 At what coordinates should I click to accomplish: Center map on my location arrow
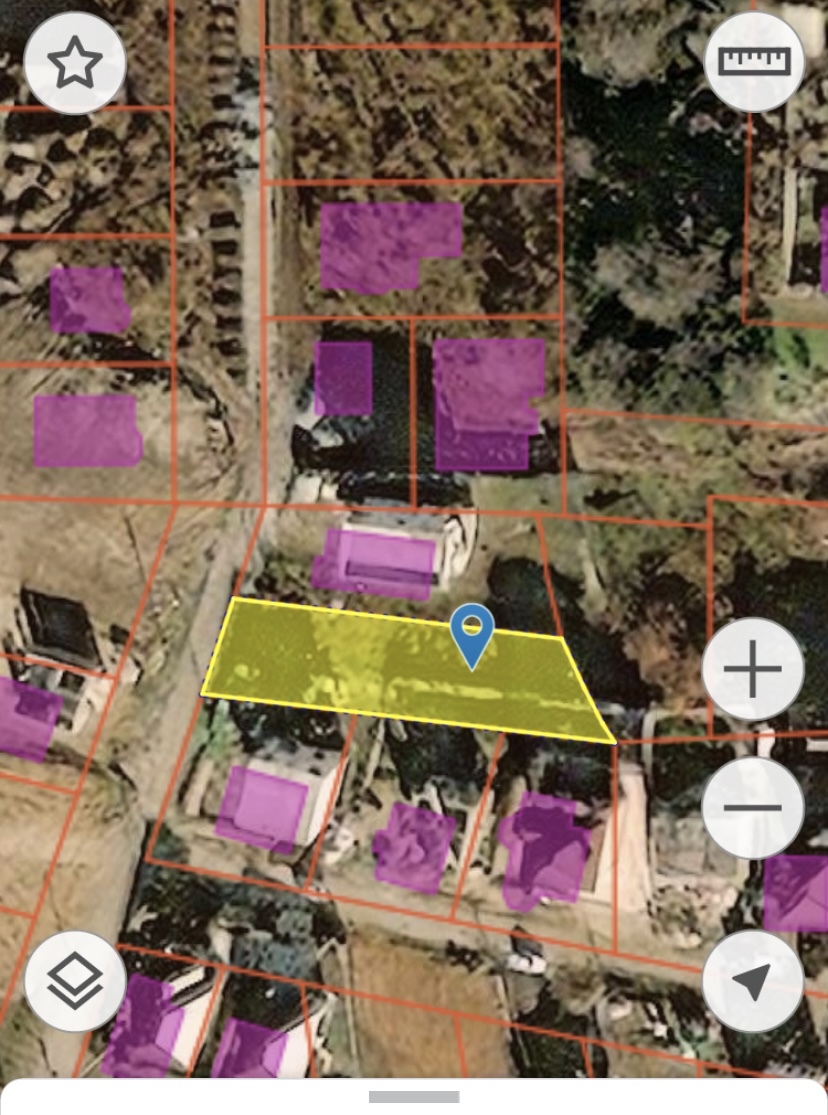coord(752,981)
